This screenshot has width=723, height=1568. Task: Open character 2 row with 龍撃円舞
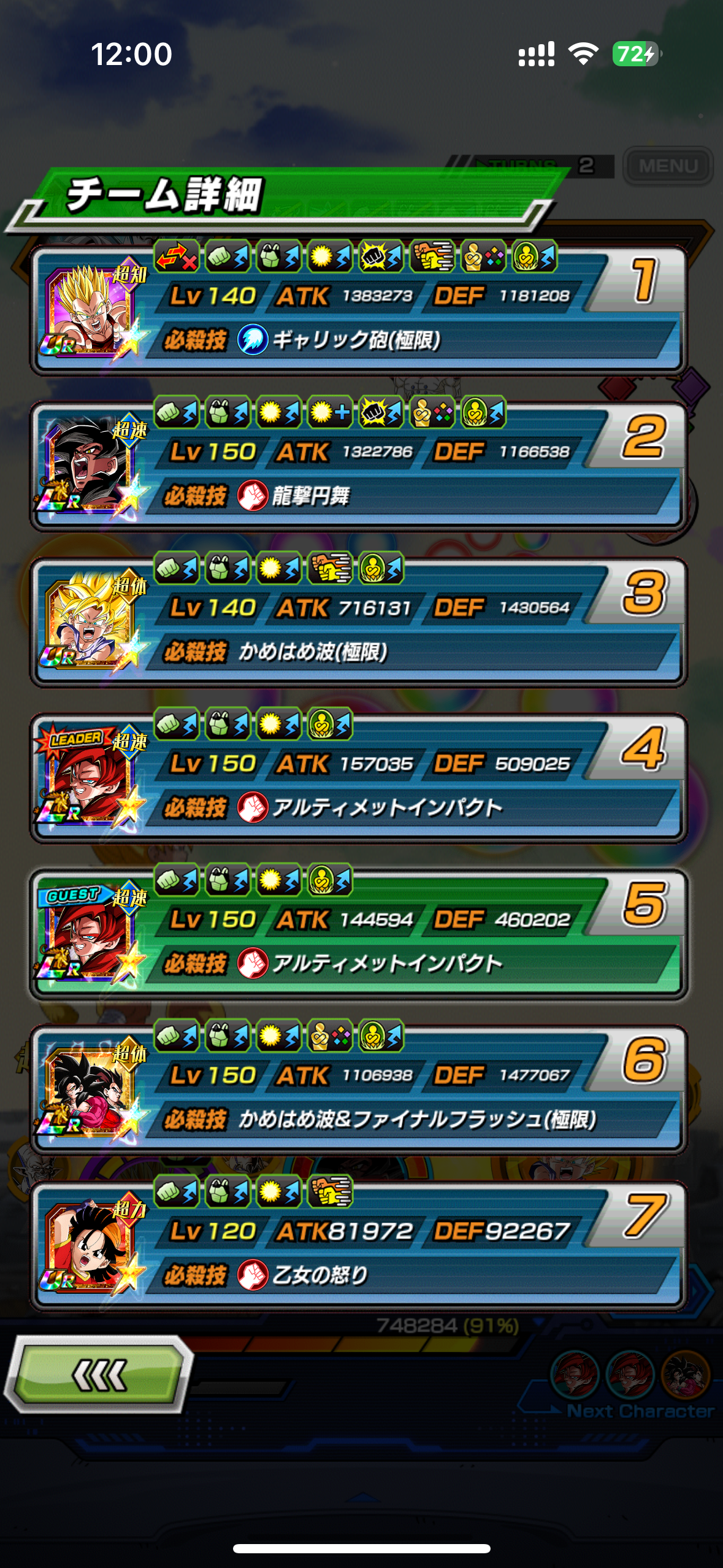[359, 465]
